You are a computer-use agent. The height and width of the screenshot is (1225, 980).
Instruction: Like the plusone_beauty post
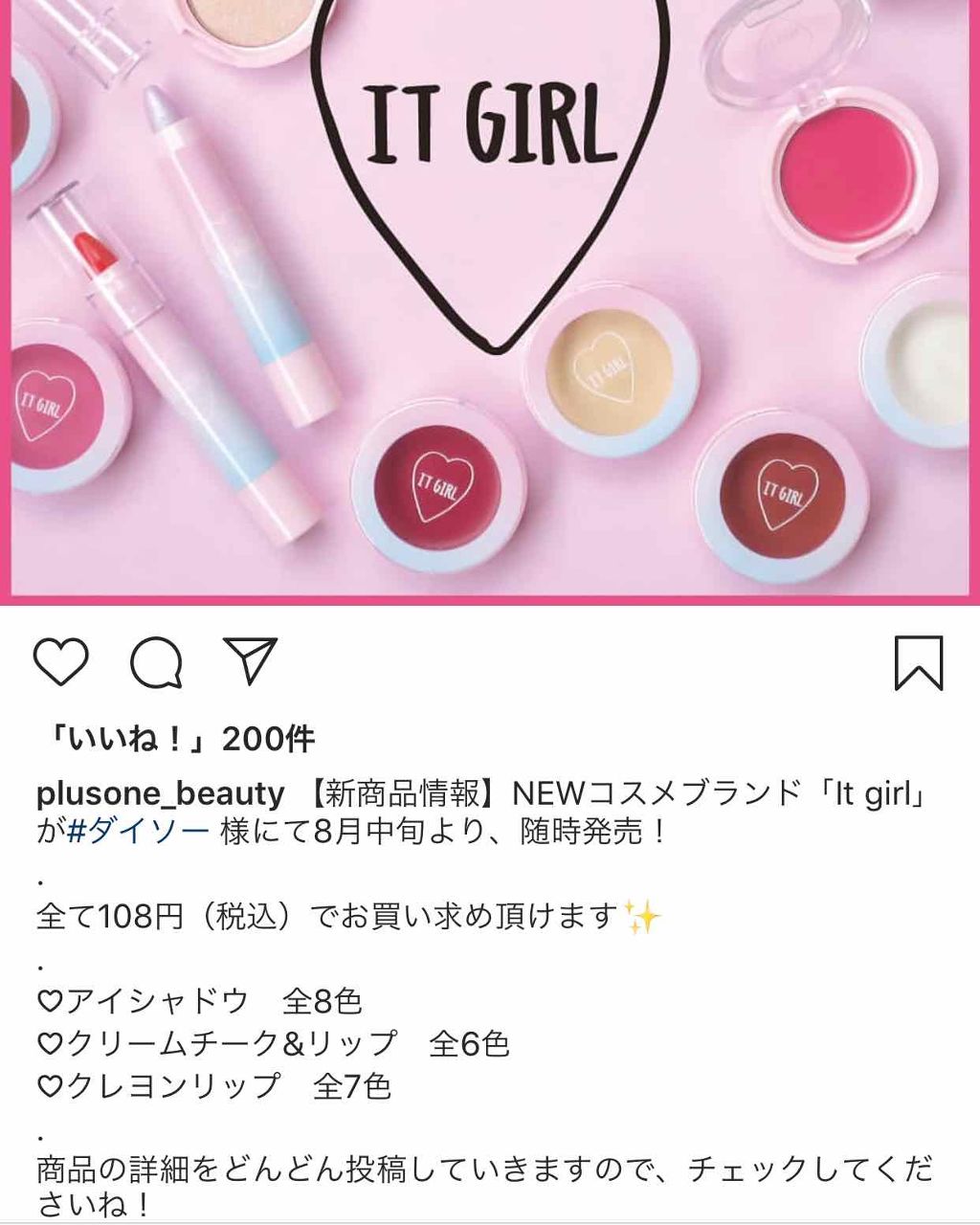pyautogui.click(x=61, y=661)
